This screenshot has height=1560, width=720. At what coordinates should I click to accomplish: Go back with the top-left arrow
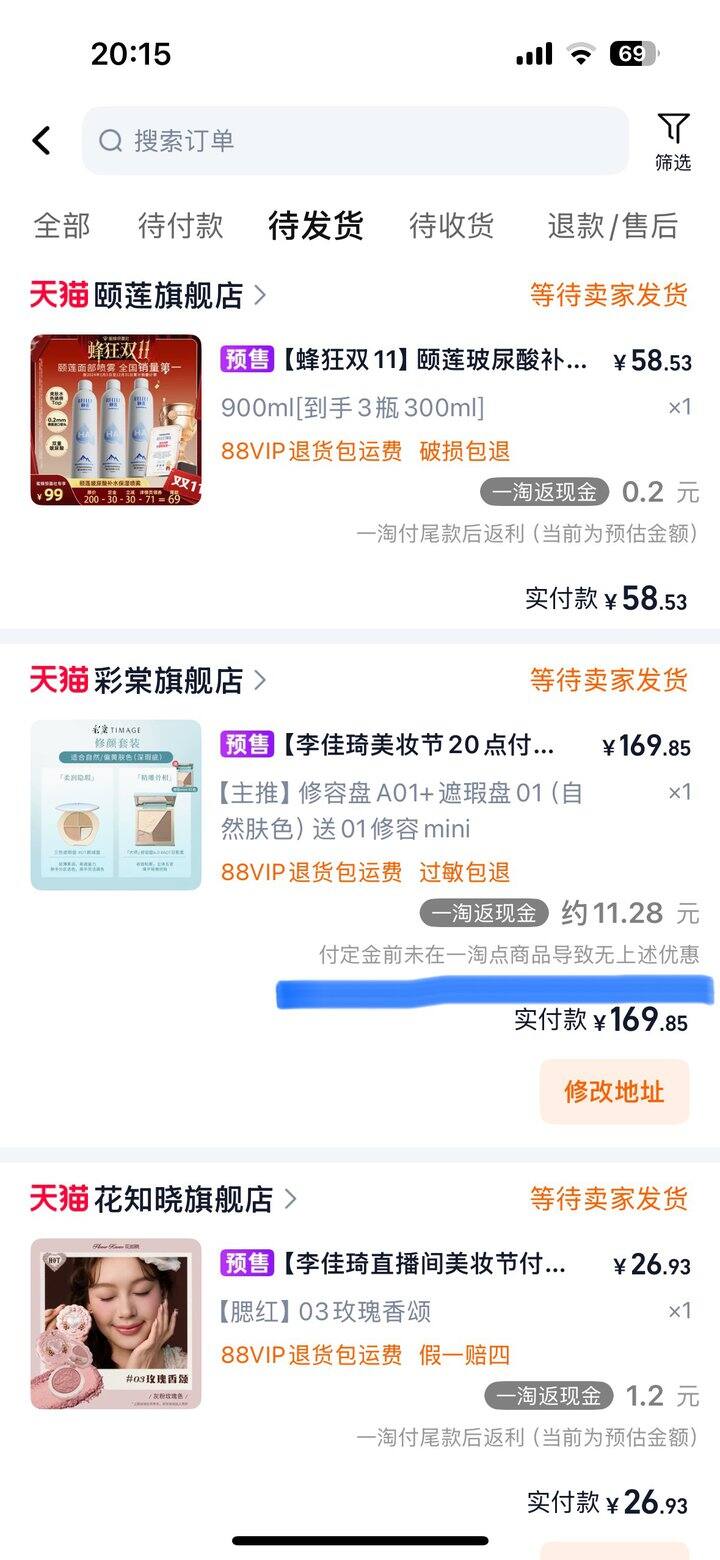(41, 140)
